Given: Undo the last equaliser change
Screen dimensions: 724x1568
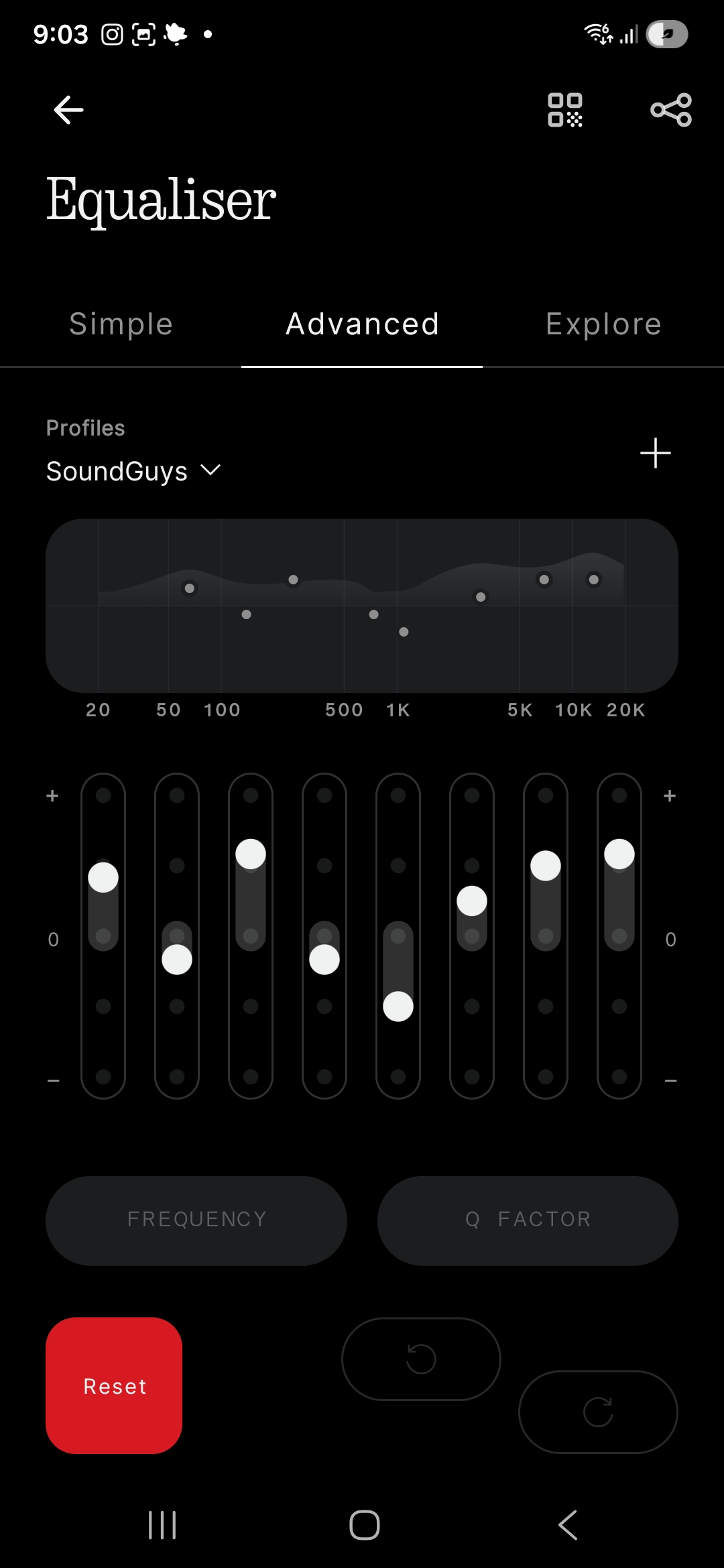Looking at the screenshot, I should (421, 1359).
